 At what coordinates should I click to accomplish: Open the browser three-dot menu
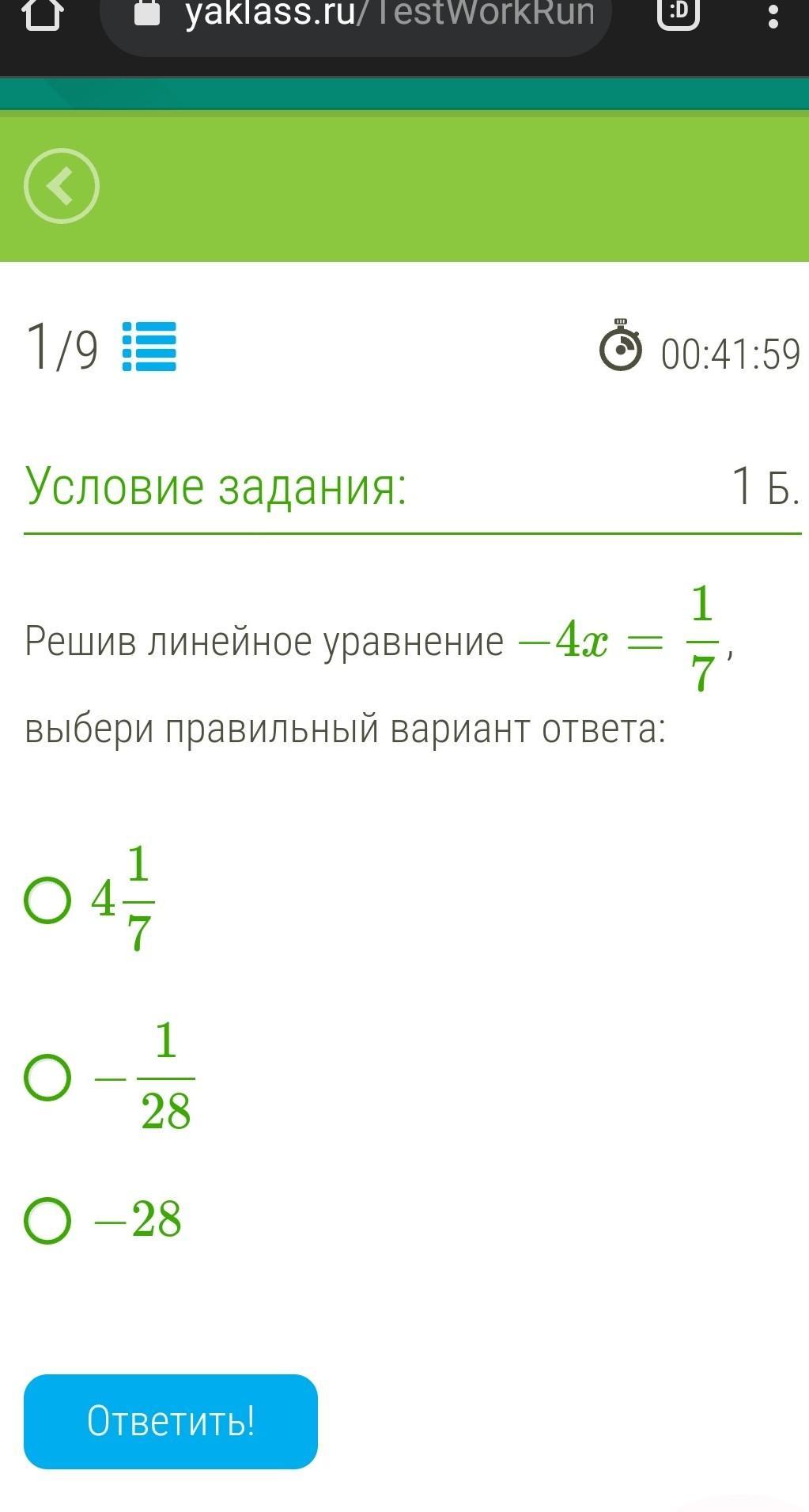[773, 13]
